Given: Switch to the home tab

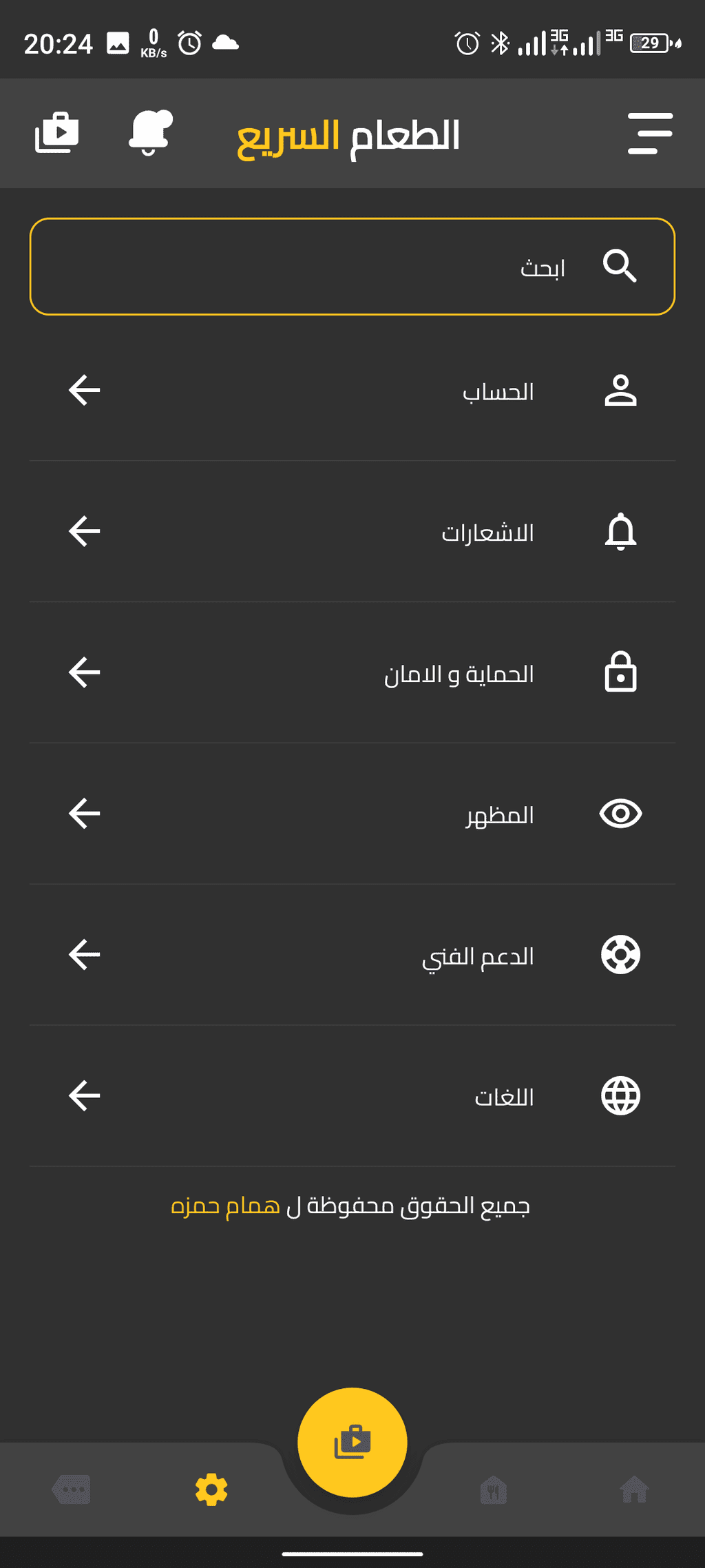Looking at the screenshot, I should pyautogui.click(x=634, y=1490).
